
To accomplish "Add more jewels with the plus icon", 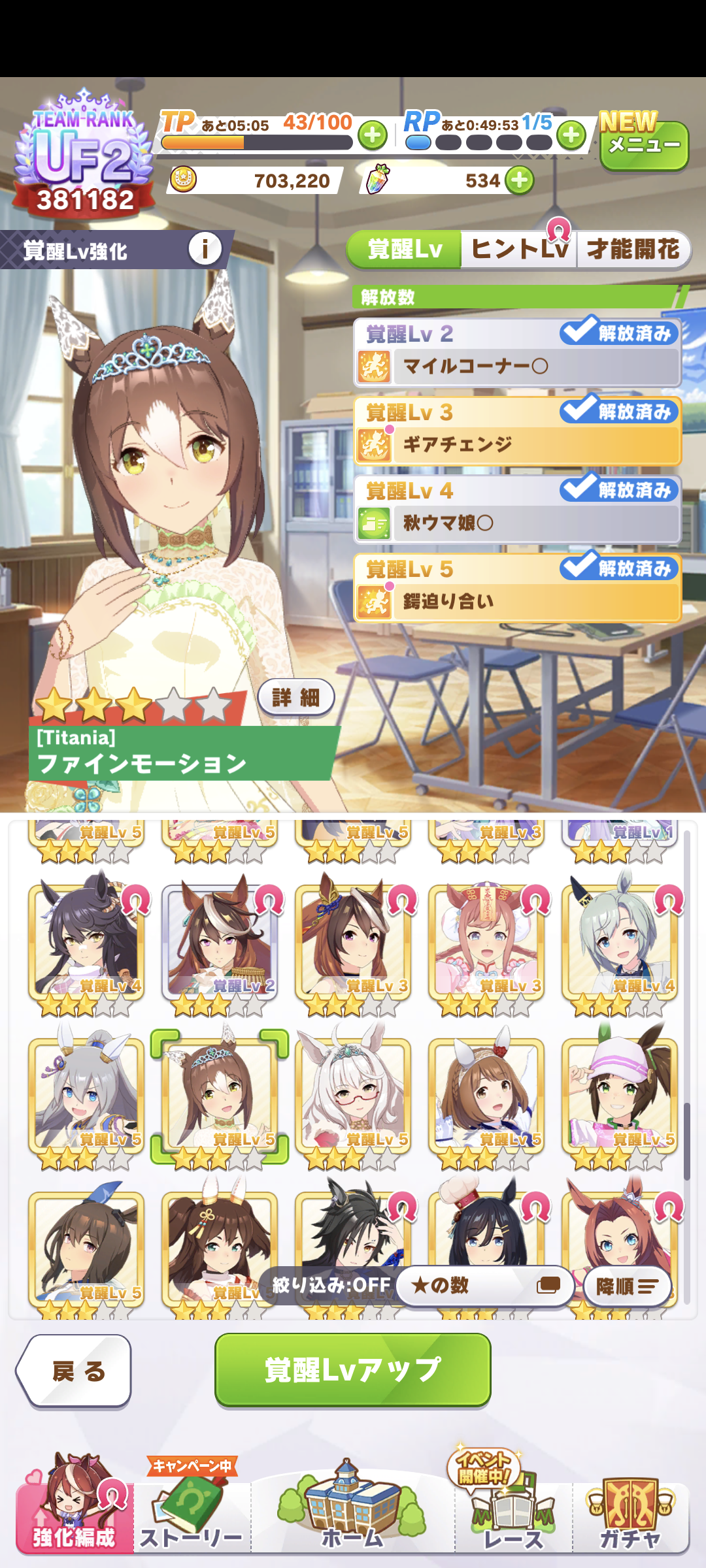I will pos(520,180).
